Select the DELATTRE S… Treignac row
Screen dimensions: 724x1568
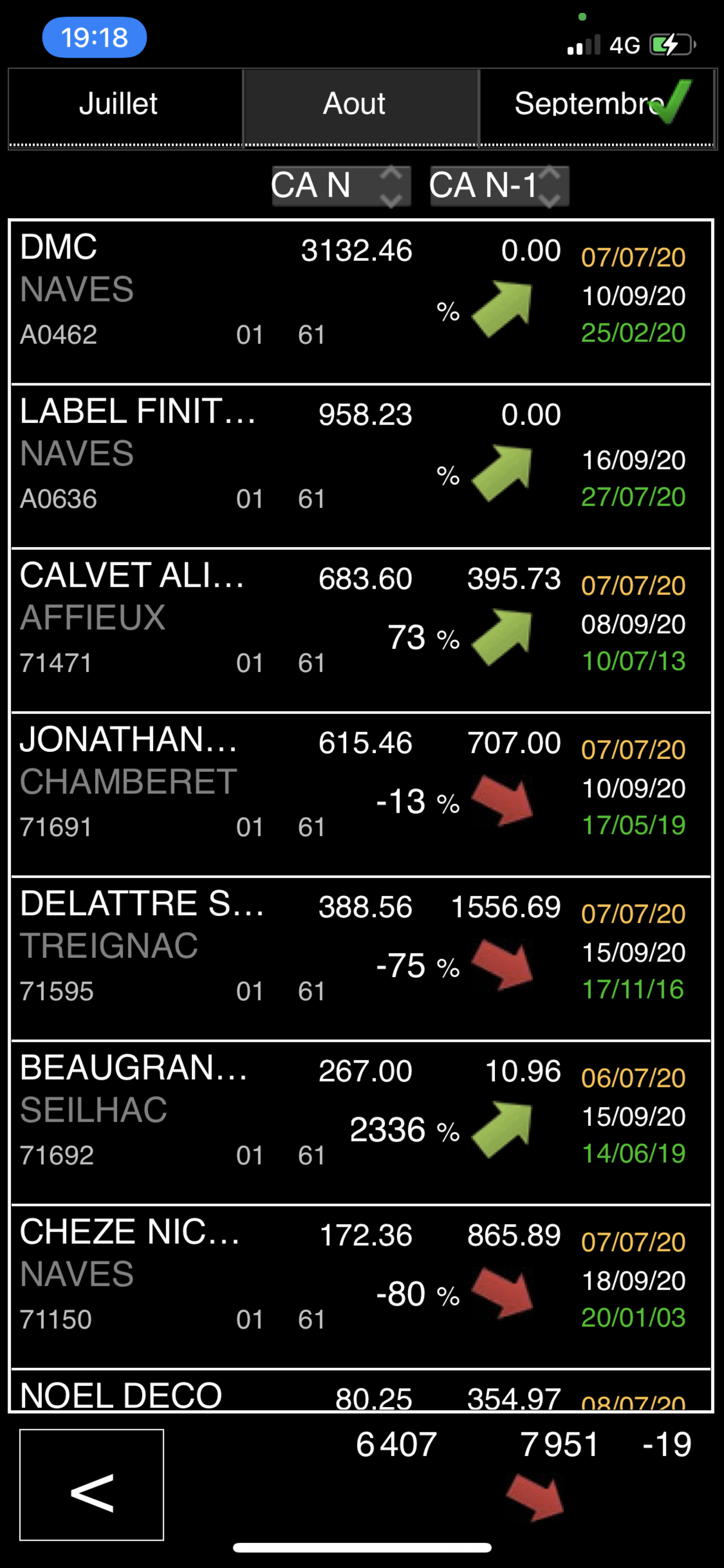(361, 958)
